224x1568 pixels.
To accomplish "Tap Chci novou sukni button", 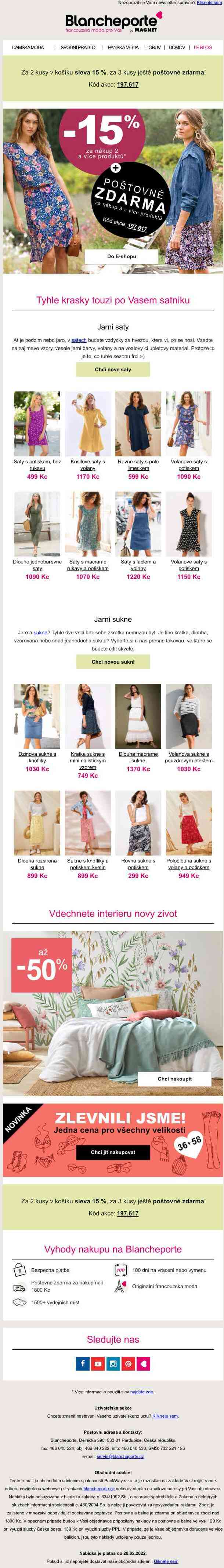I will tap(113, 662).
